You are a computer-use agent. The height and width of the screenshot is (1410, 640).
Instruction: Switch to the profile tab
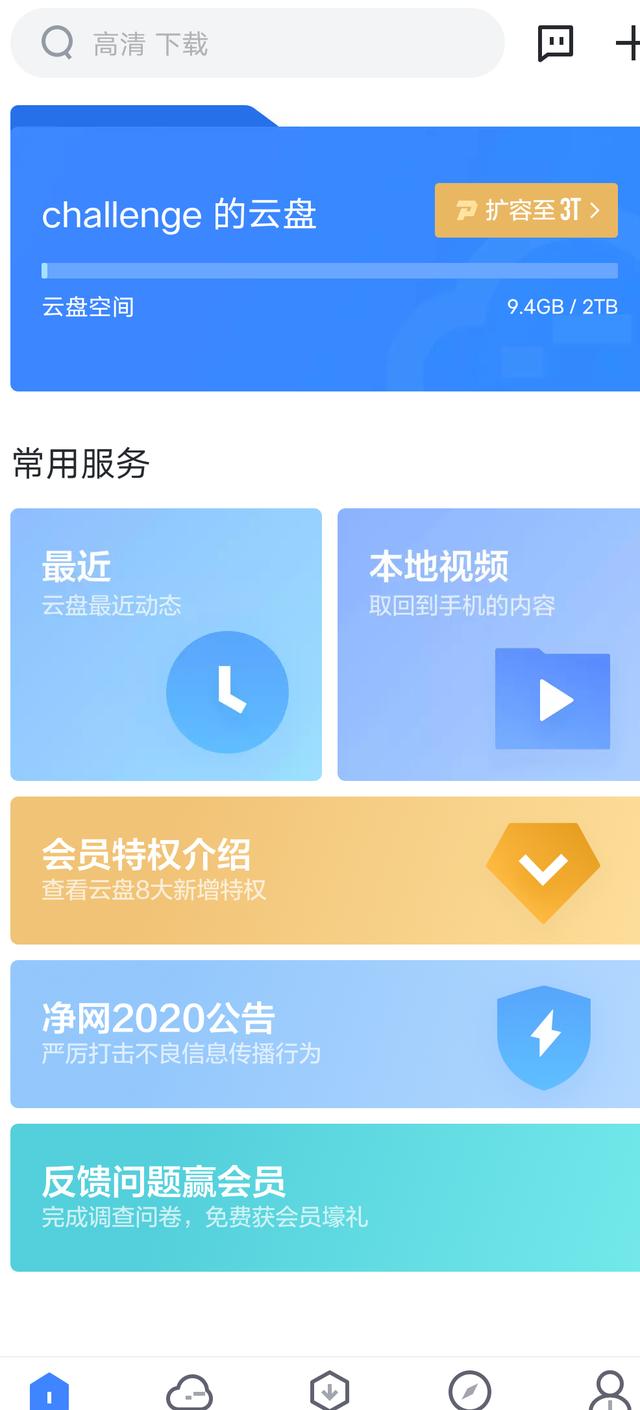(609, 1390)
